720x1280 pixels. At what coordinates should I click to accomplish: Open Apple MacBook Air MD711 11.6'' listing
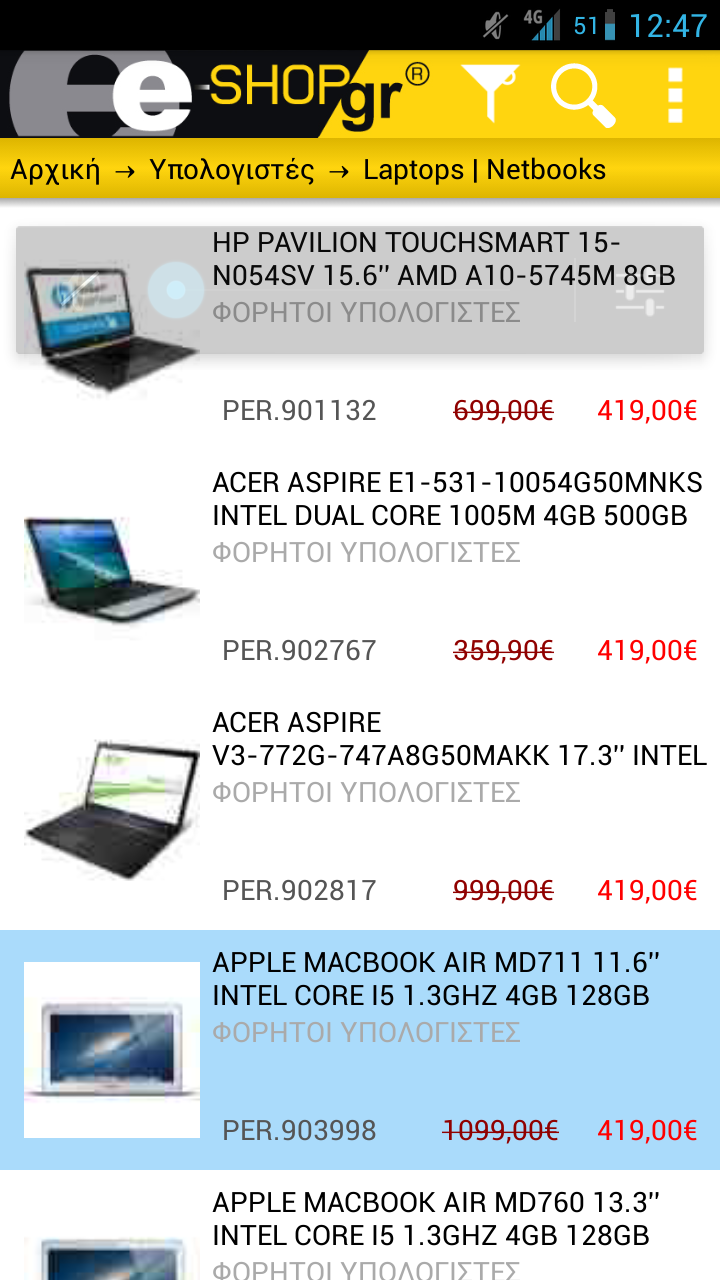pyautogui.click(x=360, y=1050)
